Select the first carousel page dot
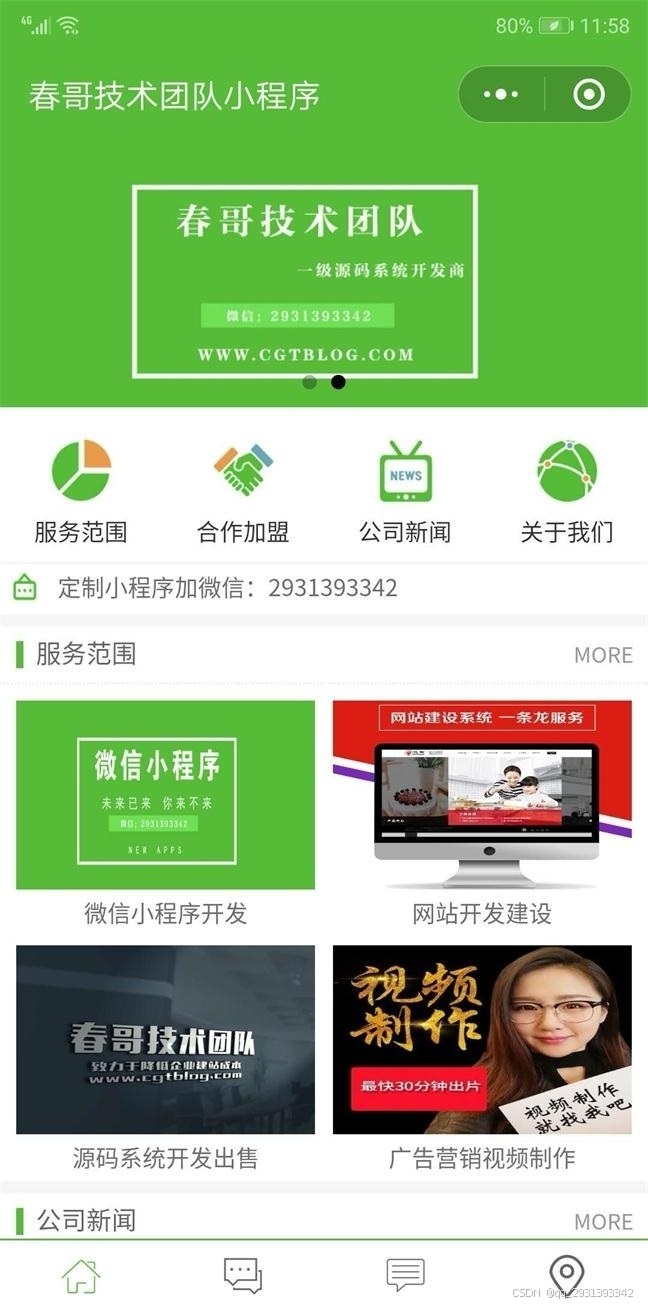The image size is (648, 1304). pyautogui.click(x=310, y=382)
